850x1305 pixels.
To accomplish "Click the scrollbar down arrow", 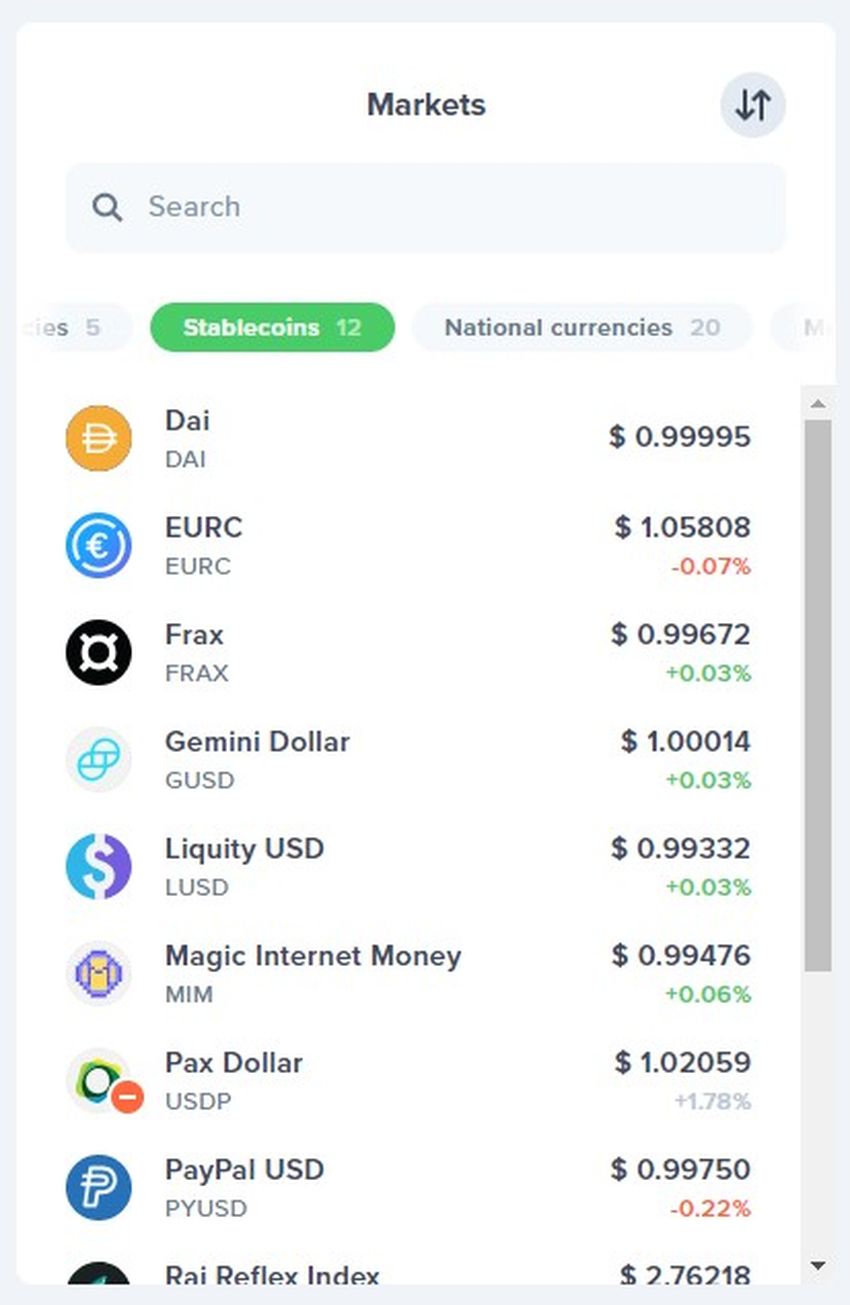I will click(x=818, y=1266).
